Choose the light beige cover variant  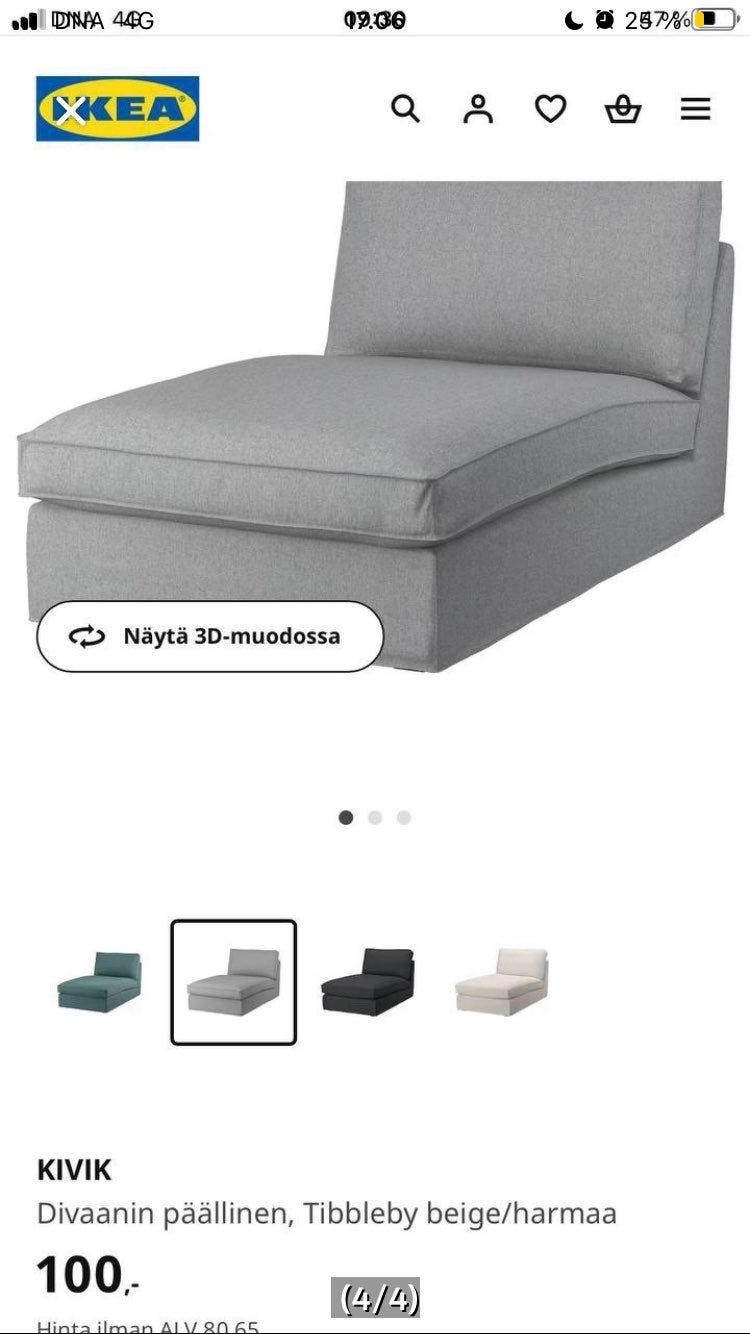(501, 982)
